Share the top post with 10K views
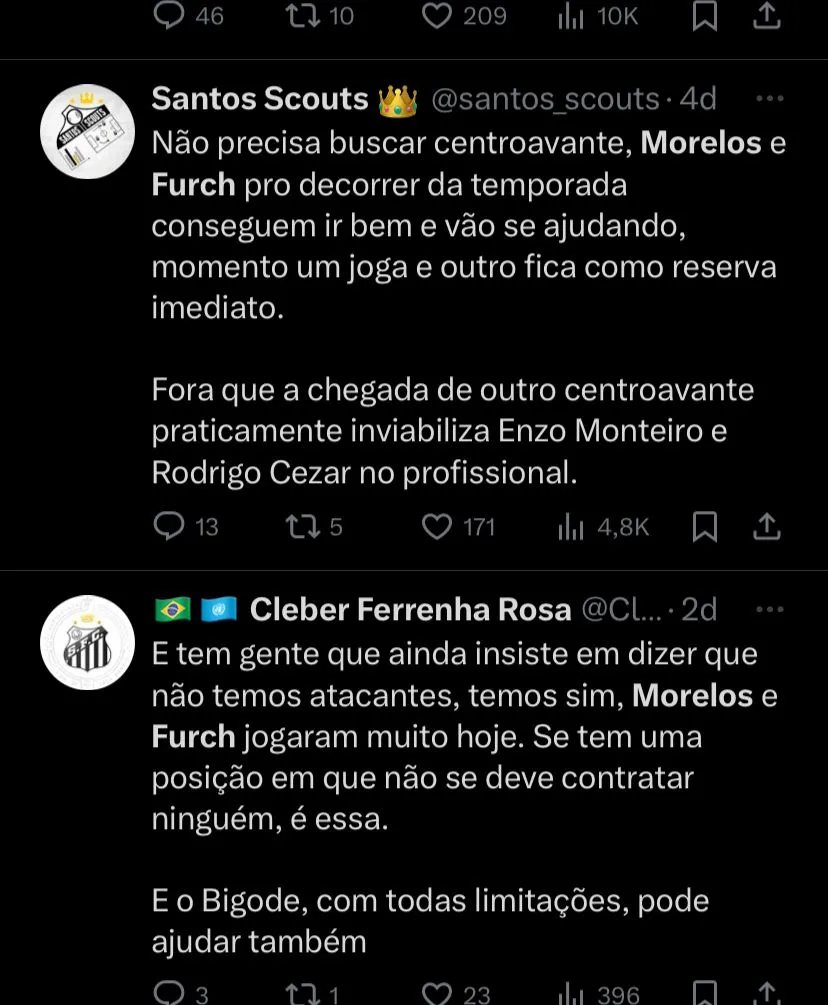This screenshot has height=1005, width=828. [x=766, y=16]
